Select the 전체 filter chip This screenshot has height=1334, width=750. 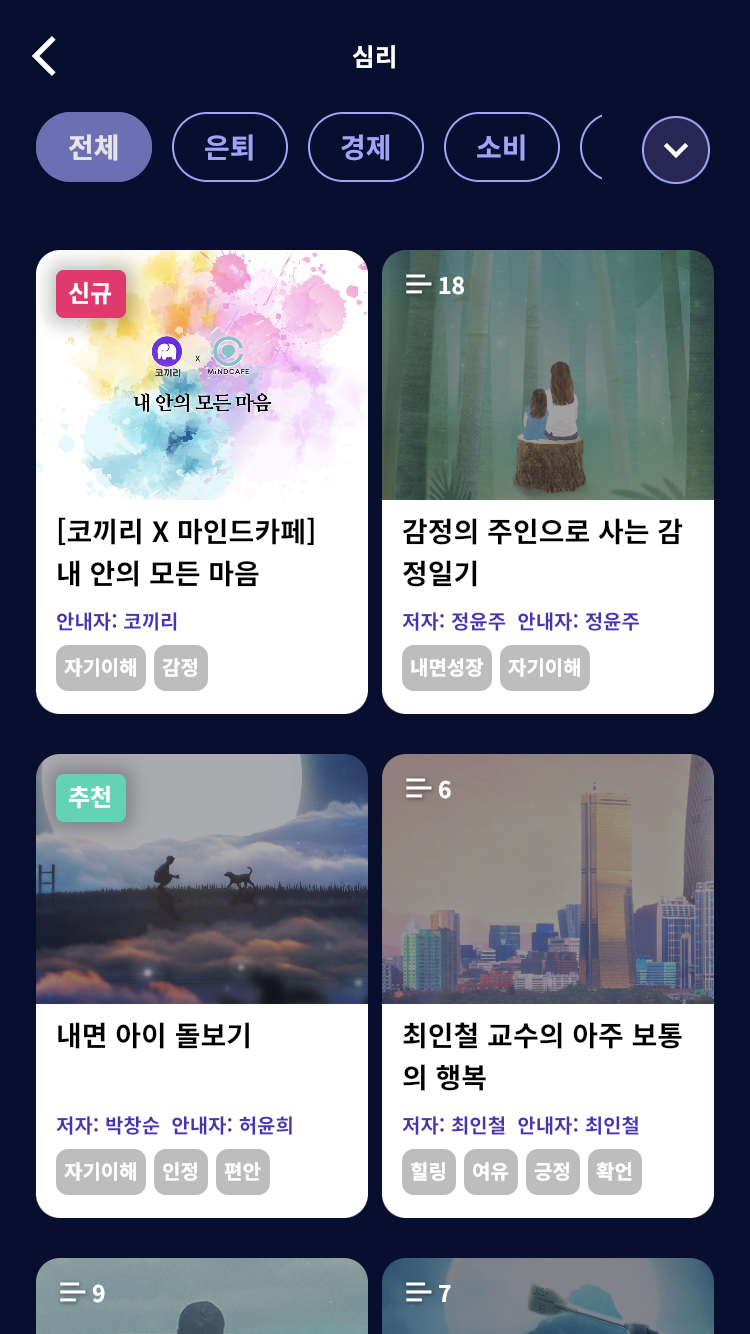93,146
